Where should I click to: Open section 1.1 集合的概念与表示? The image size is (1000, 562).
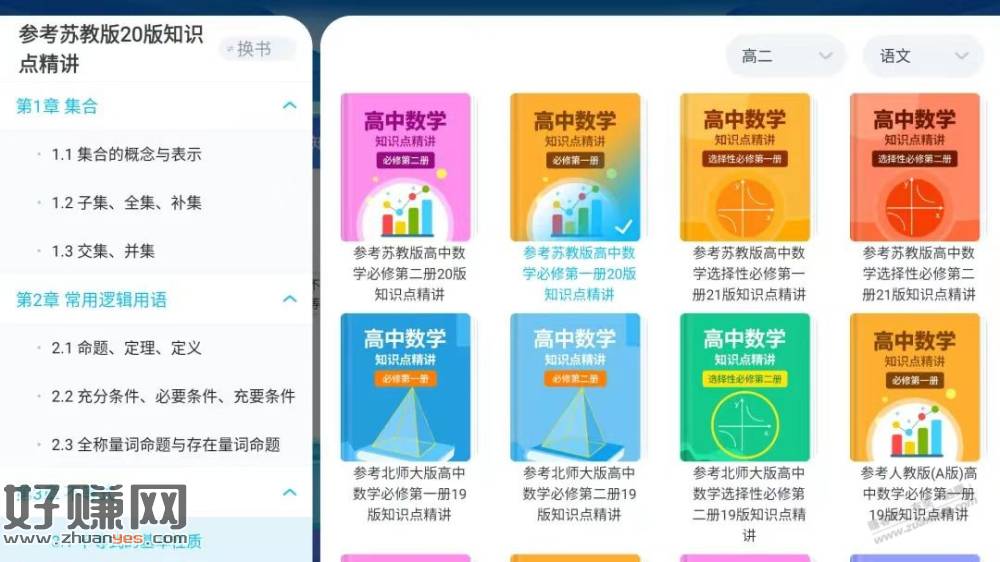coord(126,154)
